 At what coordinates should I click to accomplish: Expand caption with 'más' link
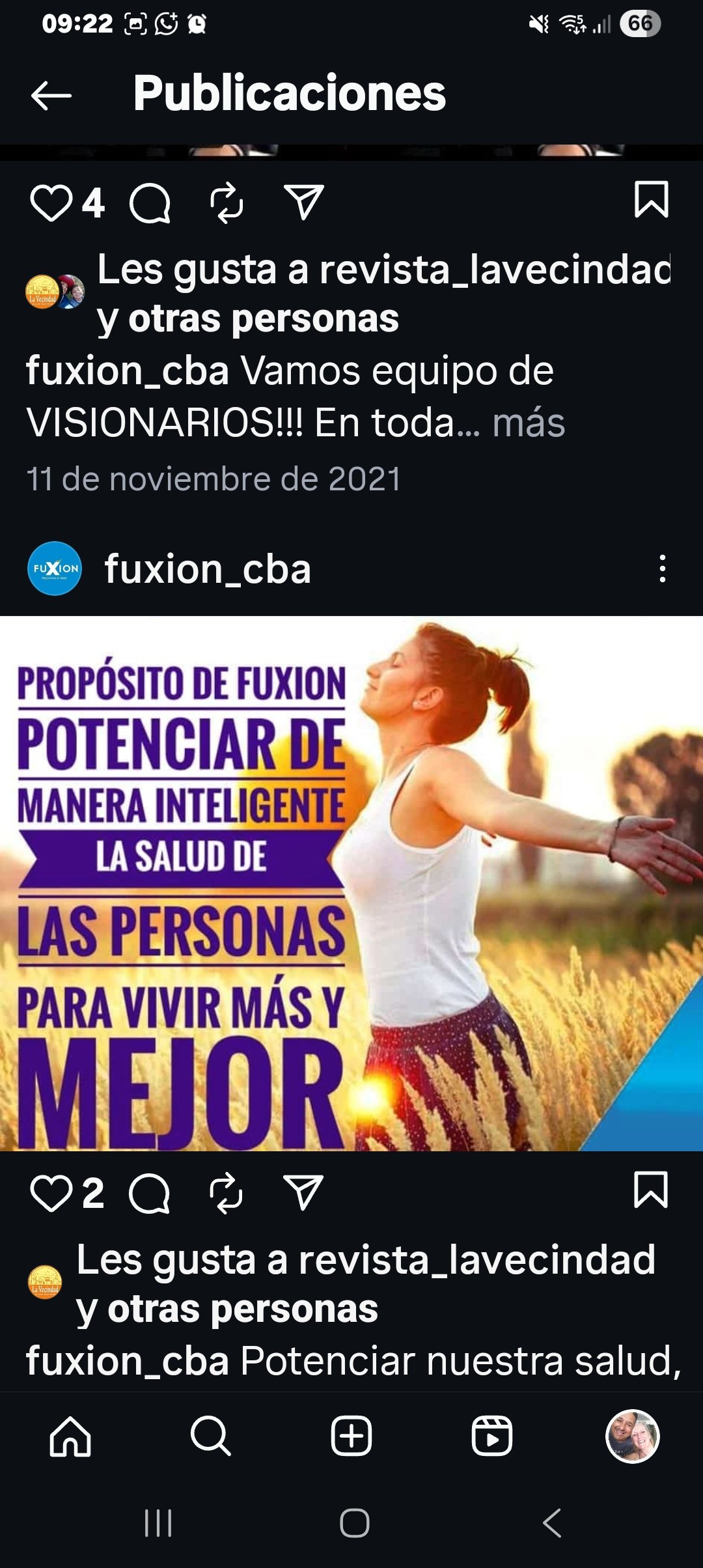tap(528, 423)
